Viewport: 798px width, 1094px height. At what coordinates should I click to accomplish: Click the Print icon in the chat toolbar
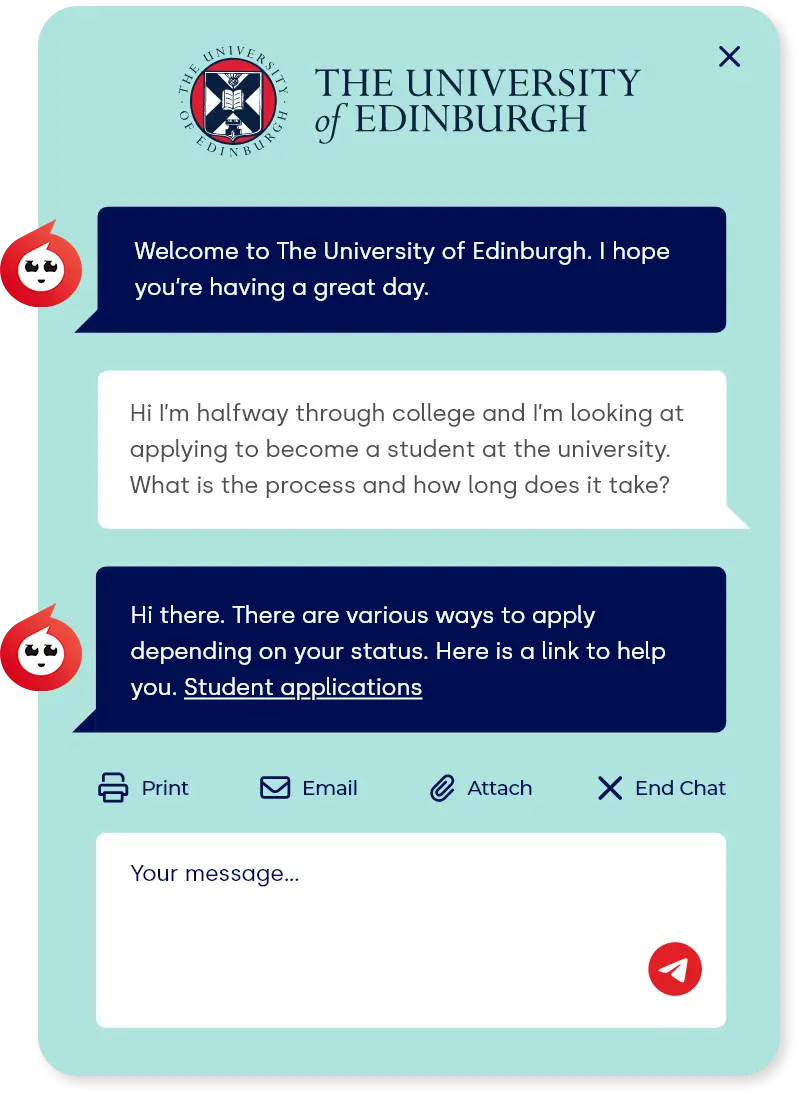tap(113, 788)
